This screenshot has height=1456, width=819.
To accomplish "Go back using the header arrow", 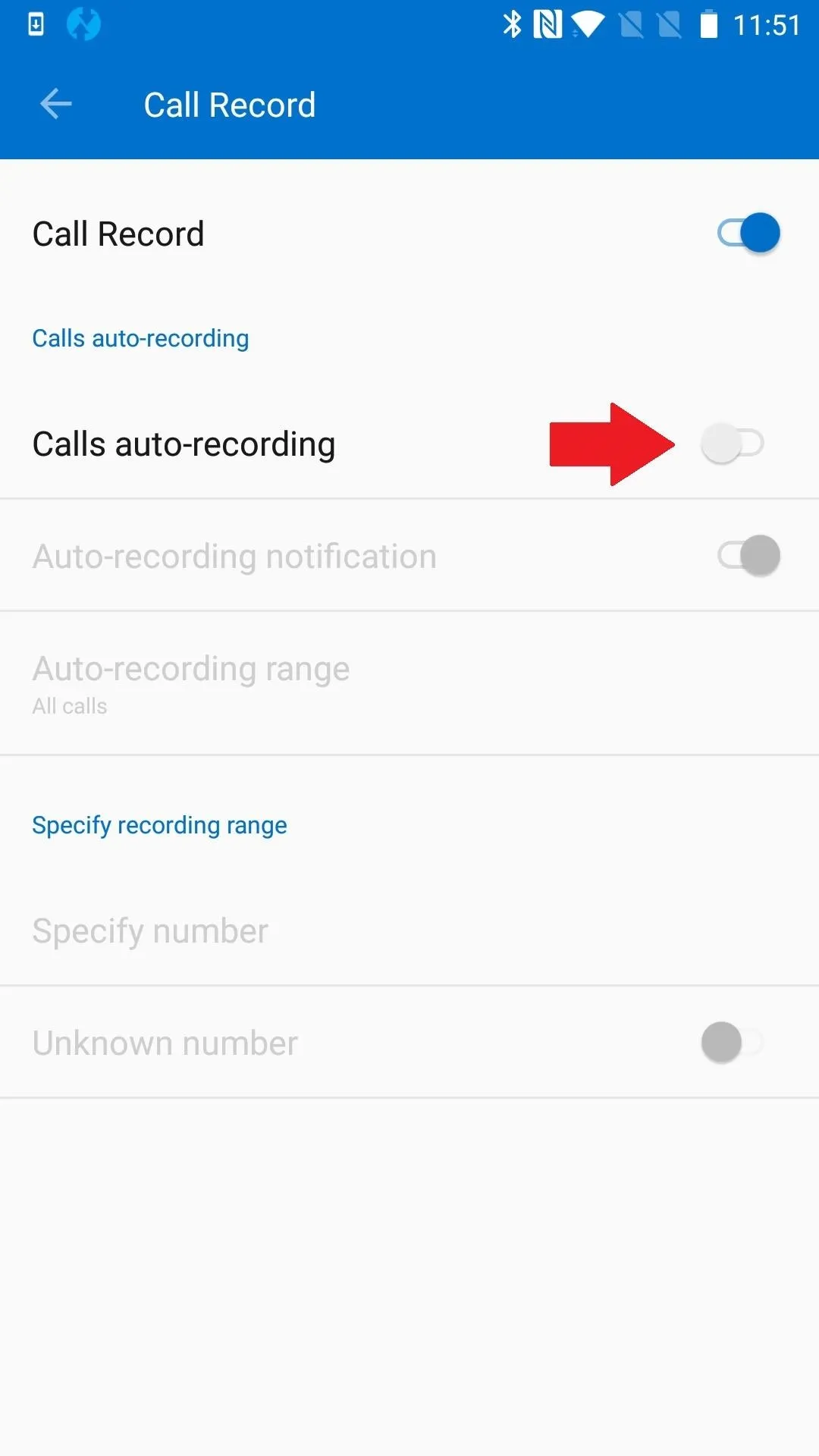I will 55,105.
